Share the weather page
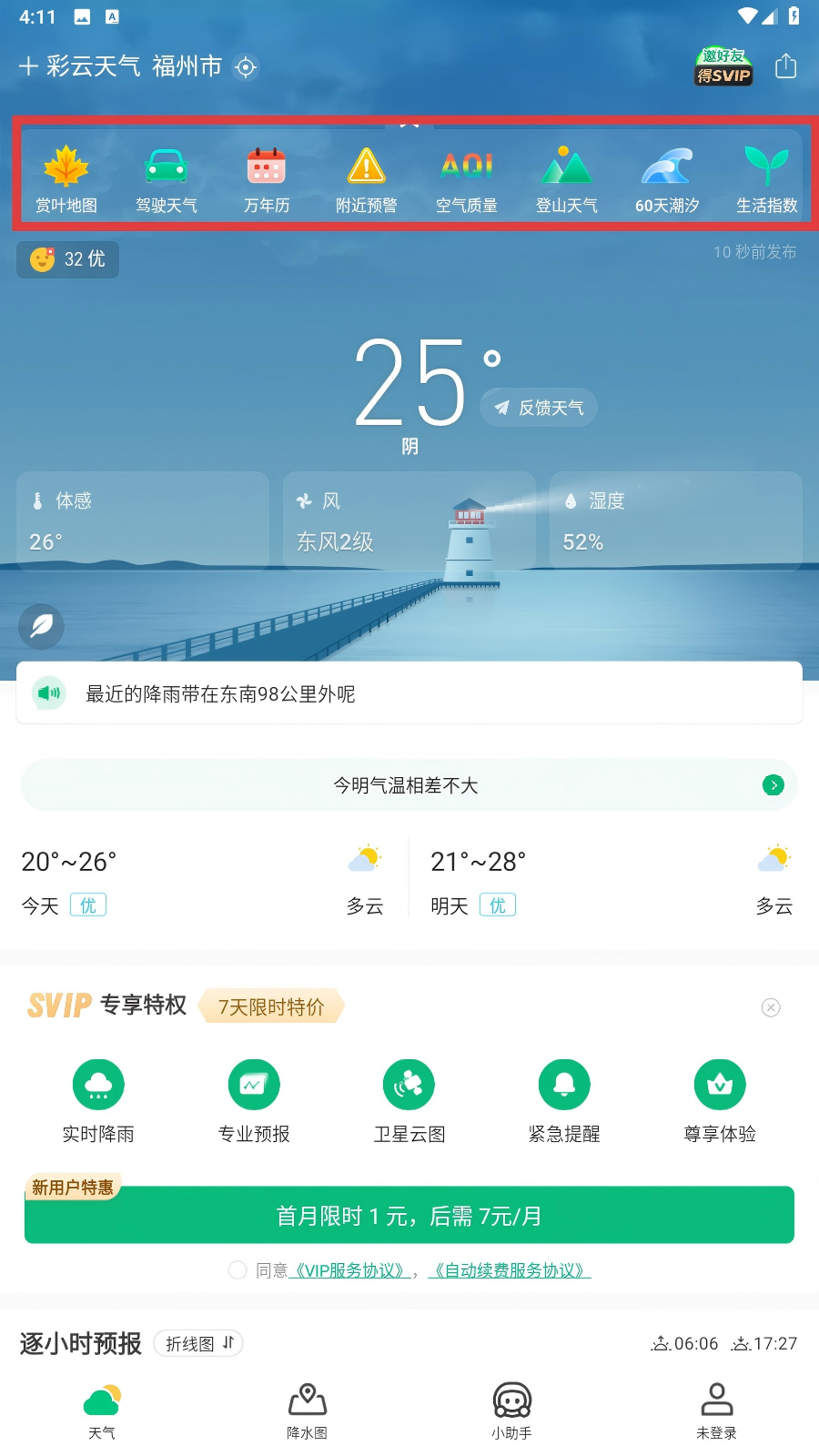This screenshot has height=1456, width=819. tap(785, 66)
